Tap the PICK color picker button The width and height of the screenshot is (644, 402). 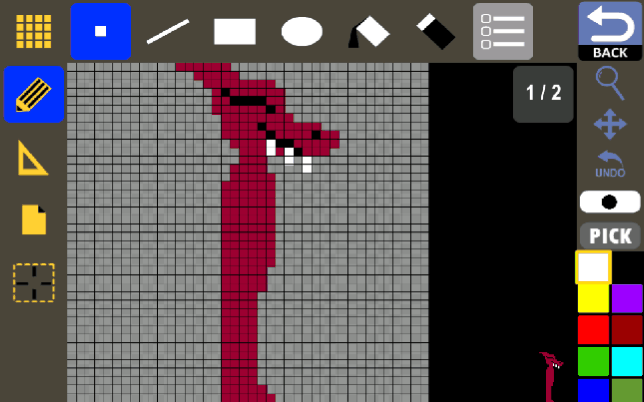pos(610,236)
